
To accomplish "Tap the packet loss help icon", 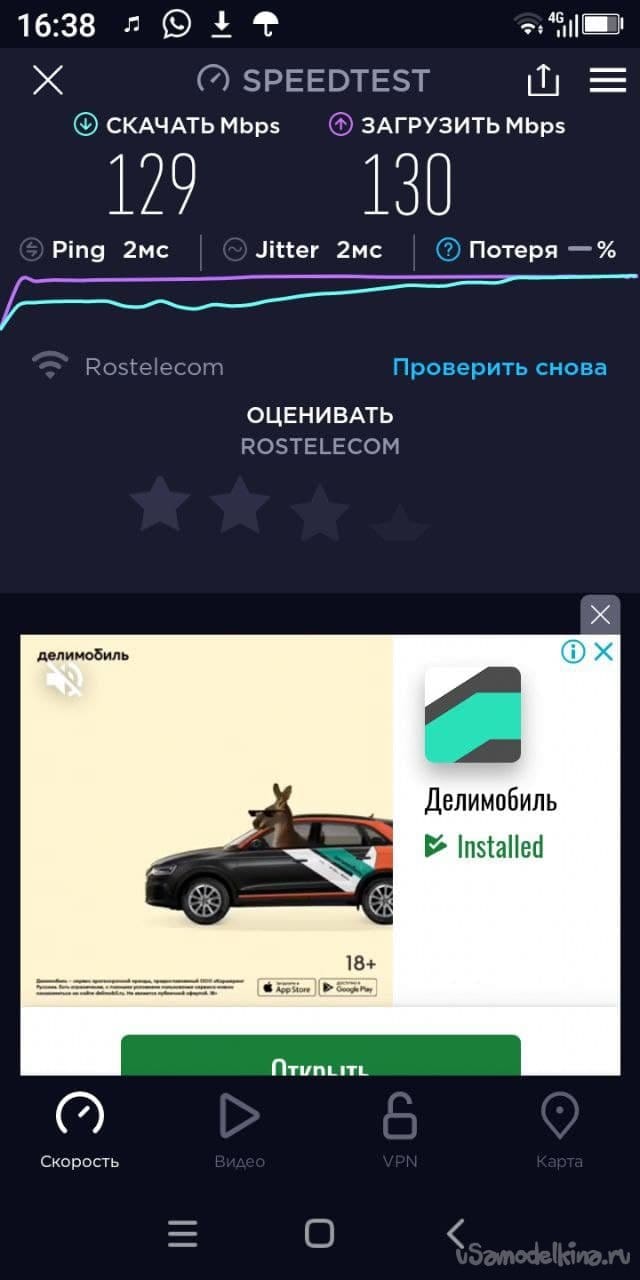I will pos(448,250).
